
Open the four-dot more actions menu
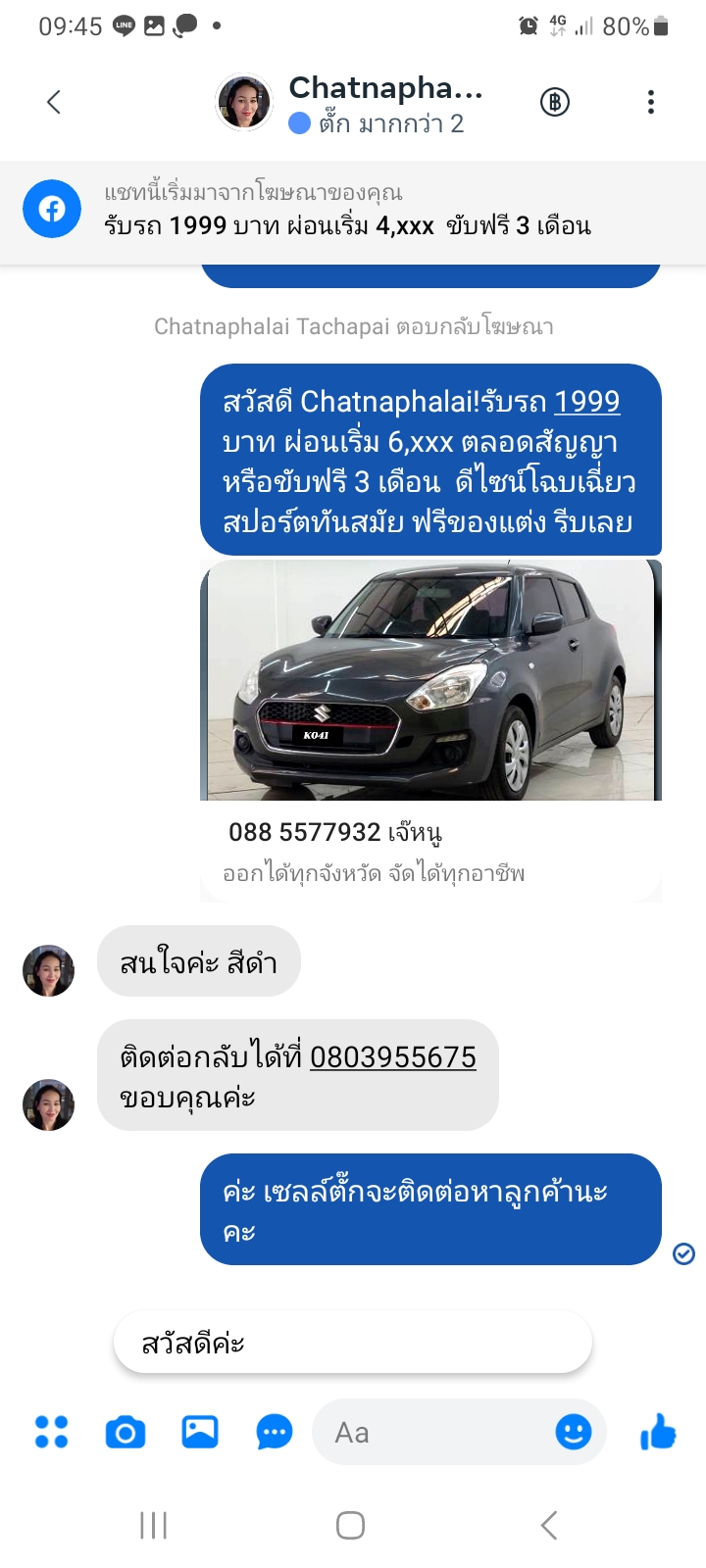coord(51,1432)
